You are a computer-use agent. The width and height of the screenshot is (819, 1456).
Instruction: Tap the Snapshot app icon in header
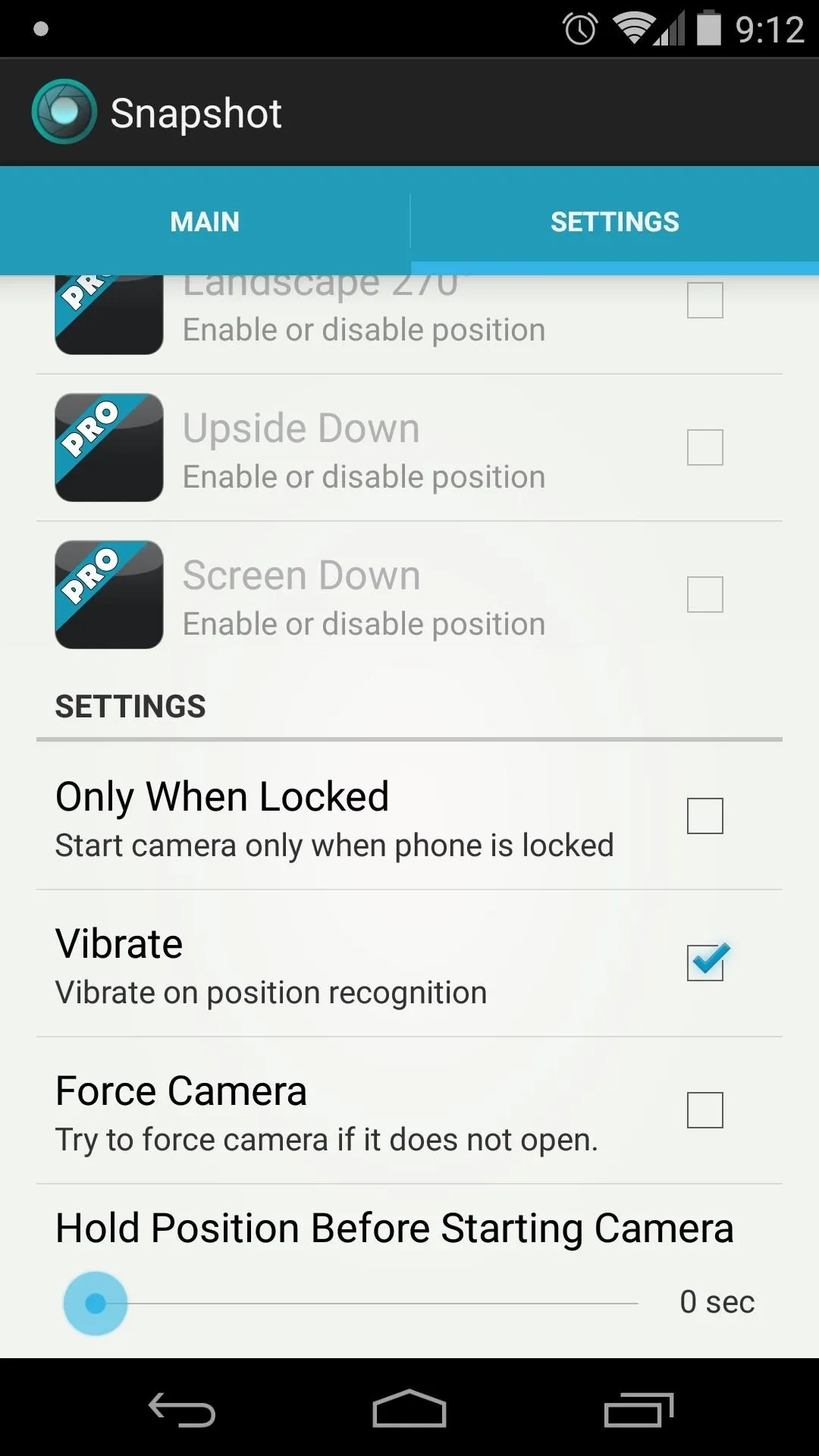(x=64, y=112)
